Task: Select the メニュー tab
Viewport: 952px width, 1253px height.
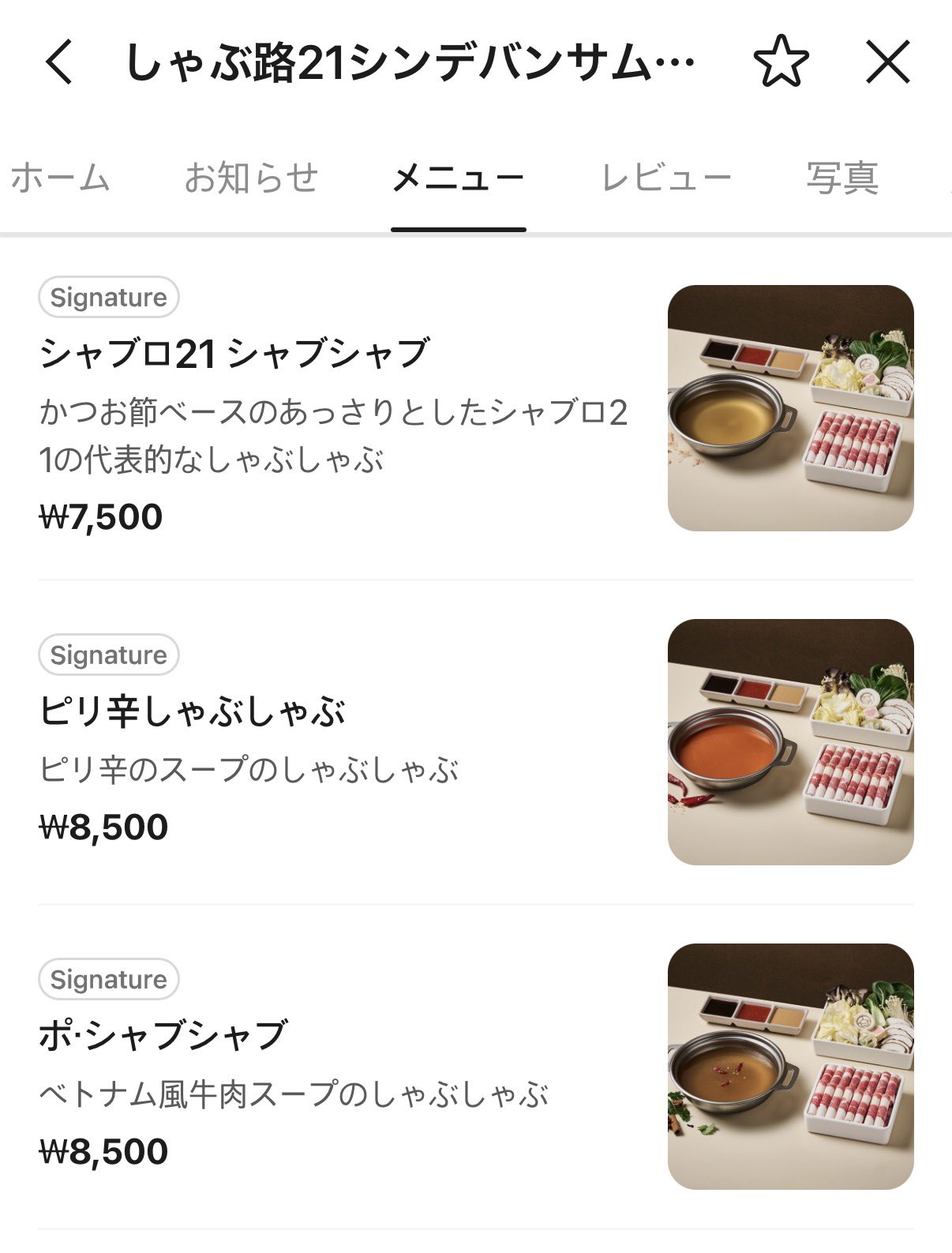Action: [x=459, y=177]
